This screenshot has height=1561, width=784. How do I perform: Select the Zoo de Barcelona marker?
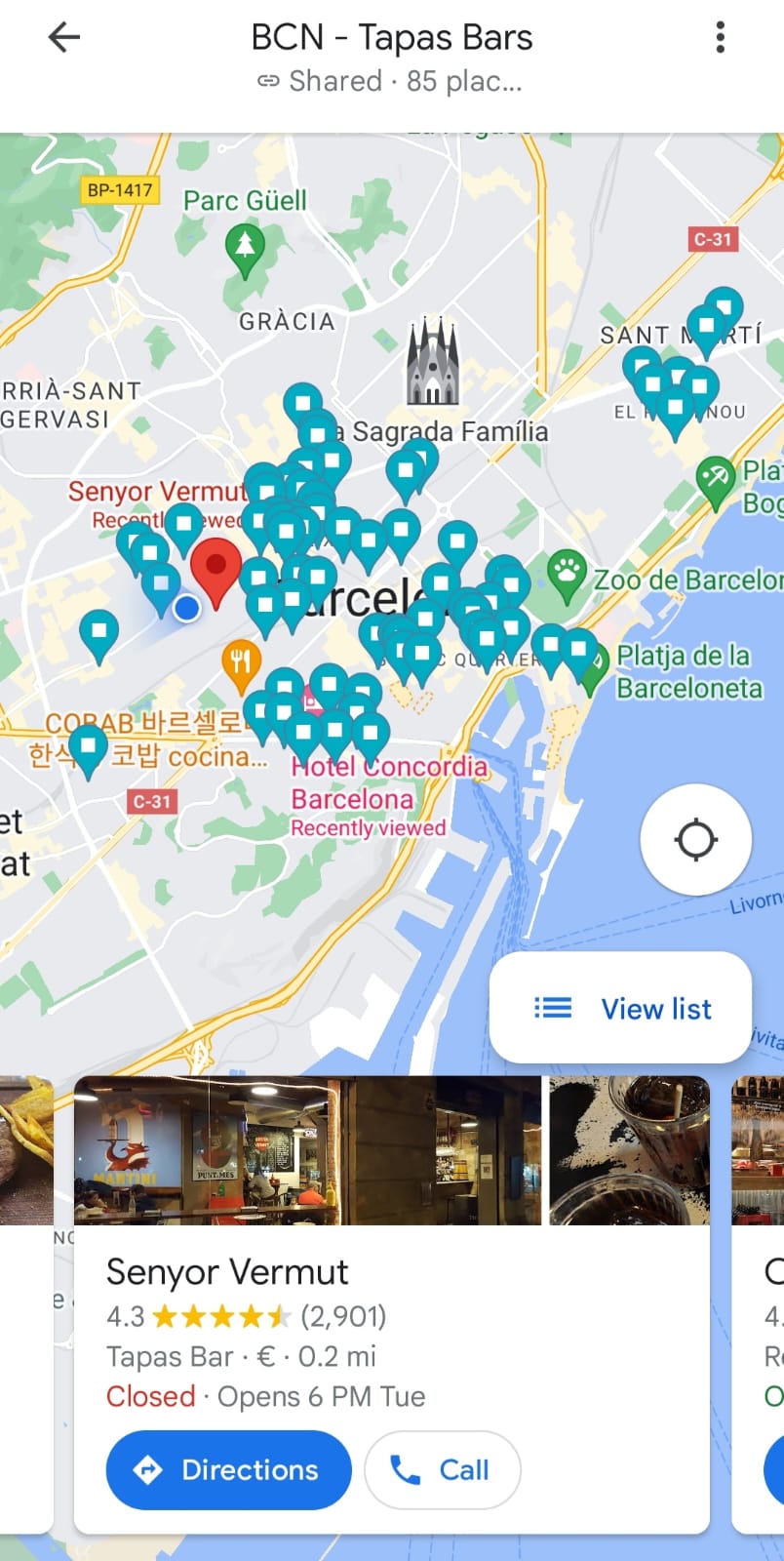point(567,574)
